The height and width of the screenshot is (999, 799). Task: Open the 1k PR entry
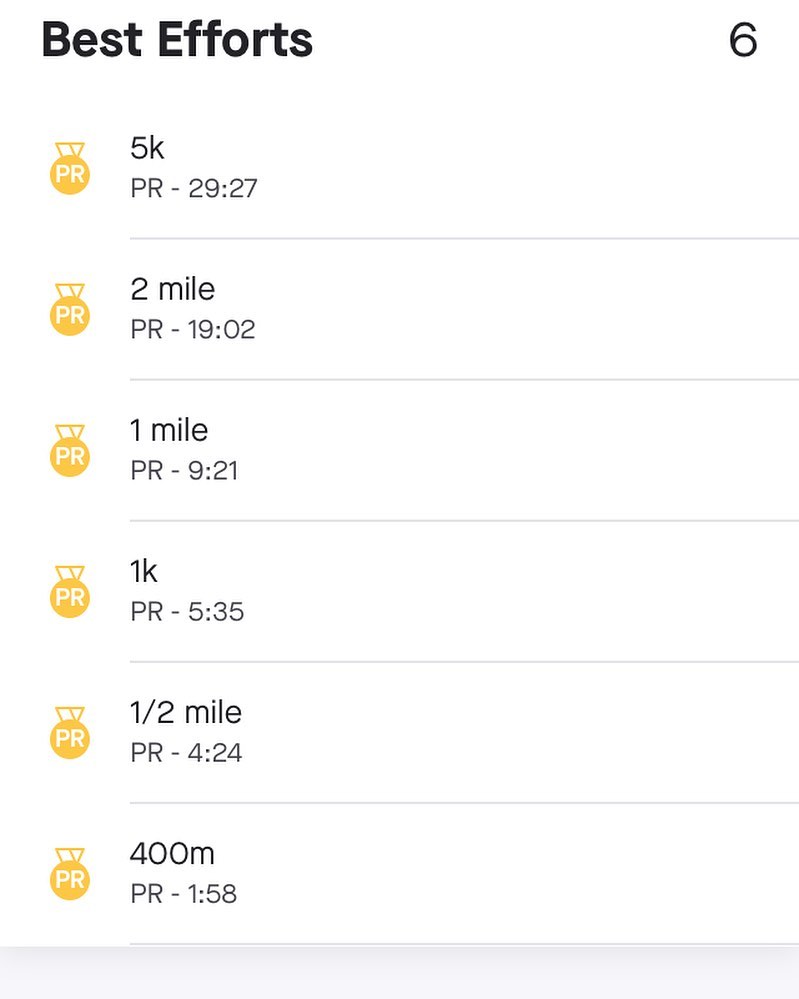400,591
